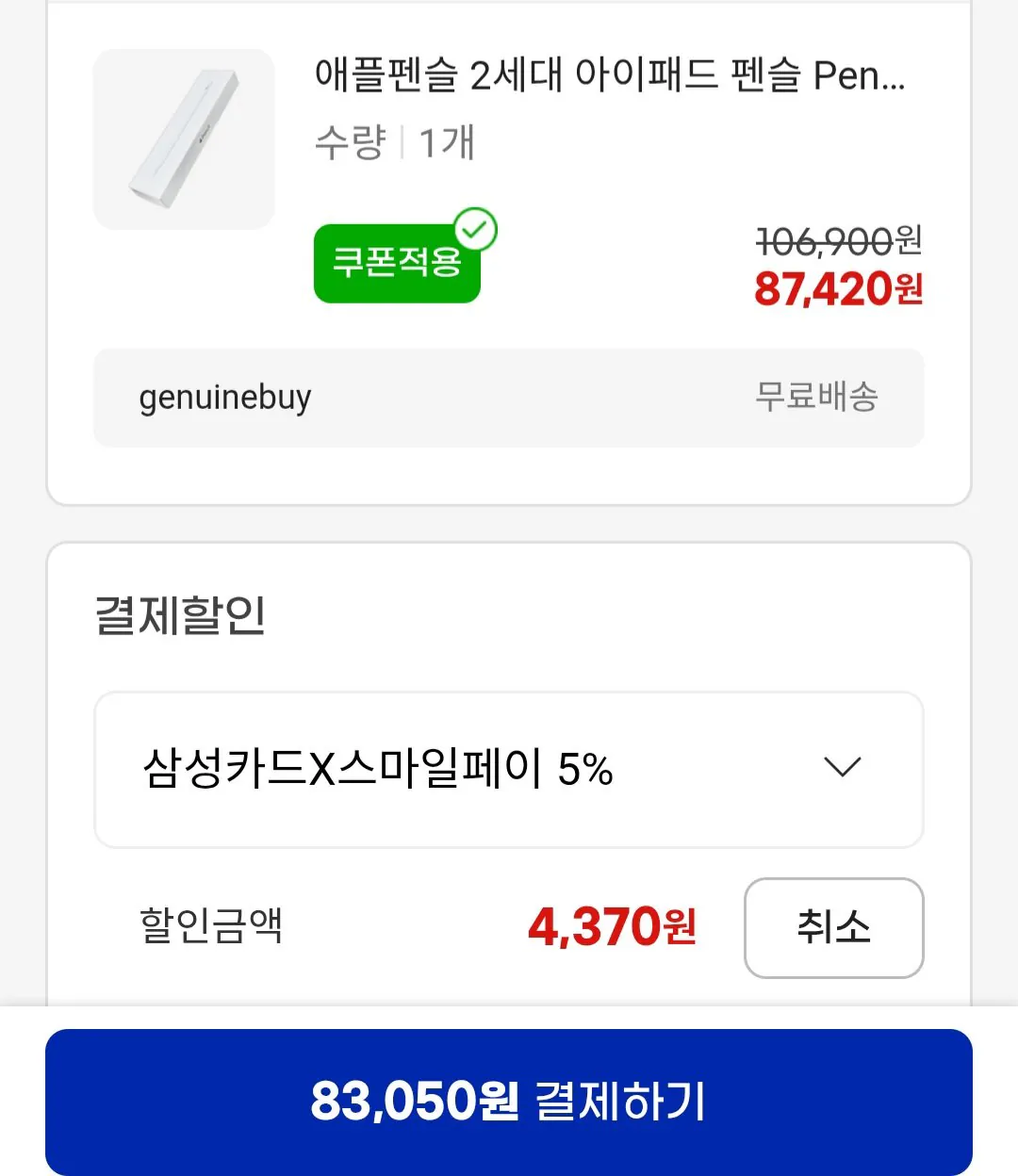Click the Apple Pencil product thumbnail image
The width and height of the screenshot is (1018, 1176).
(x=183, y=139)
